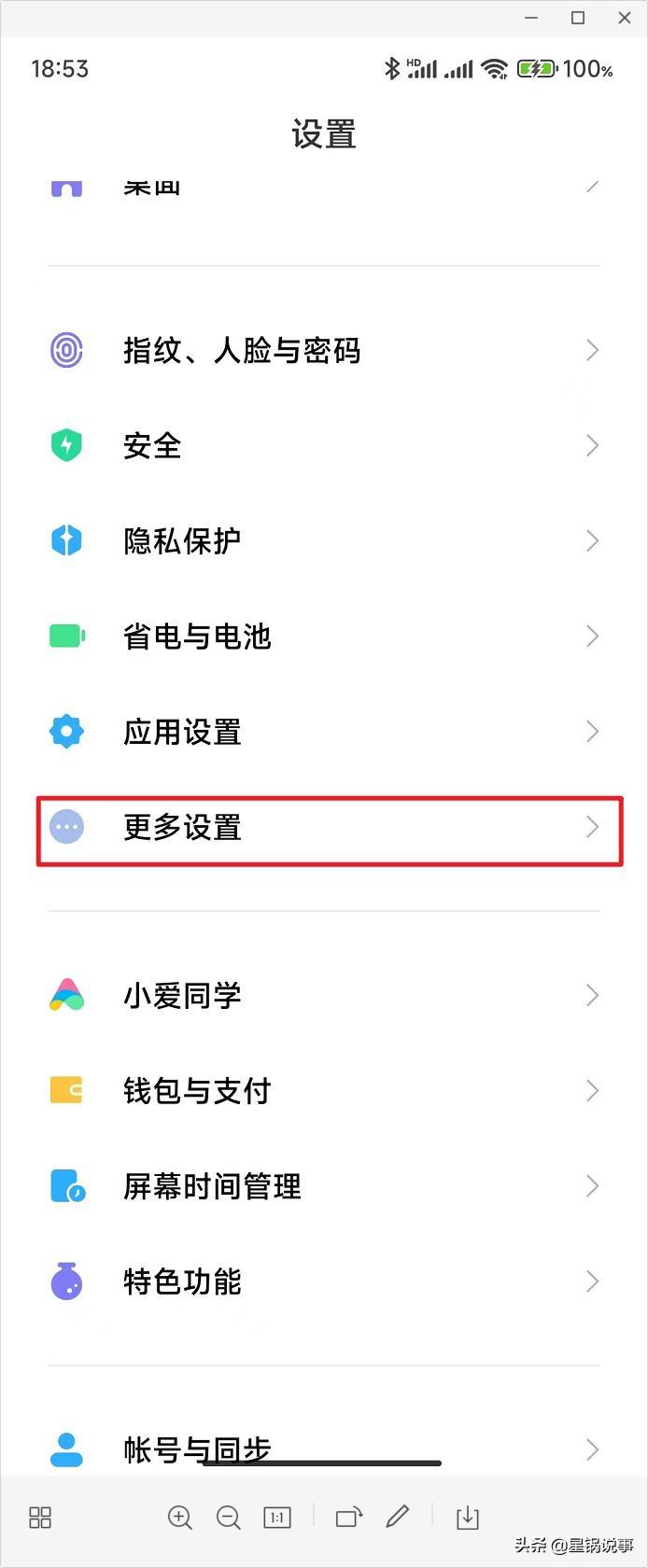This screenshot has height=1568, width=648.
Task: Rotate the image with rotate icon
Action: 348,1518
